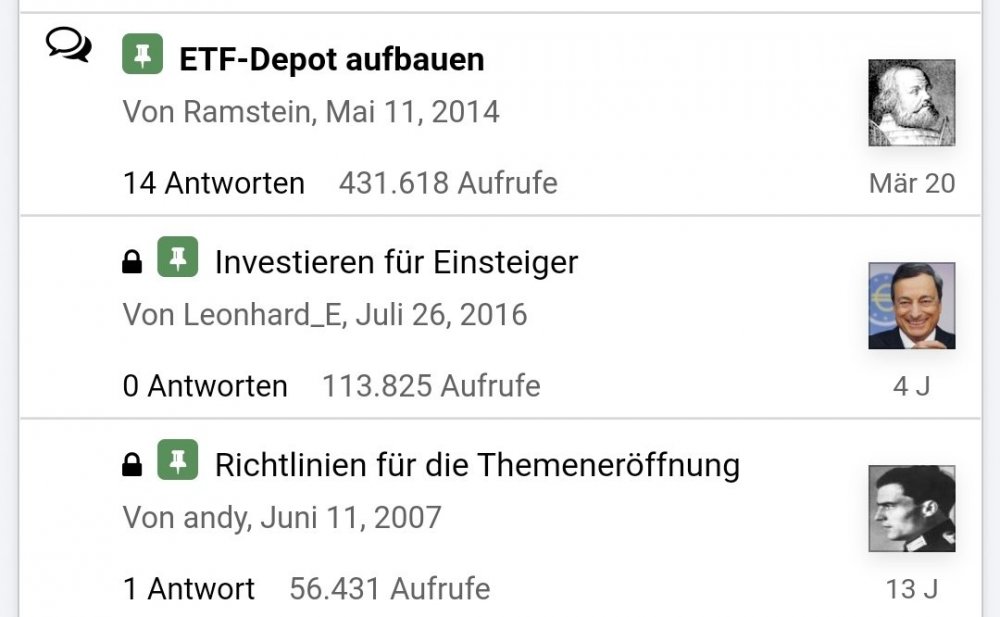
Task: Open avatar beside Richtlinien für die Themeneröffnung
Action: (x=911, y=508)
